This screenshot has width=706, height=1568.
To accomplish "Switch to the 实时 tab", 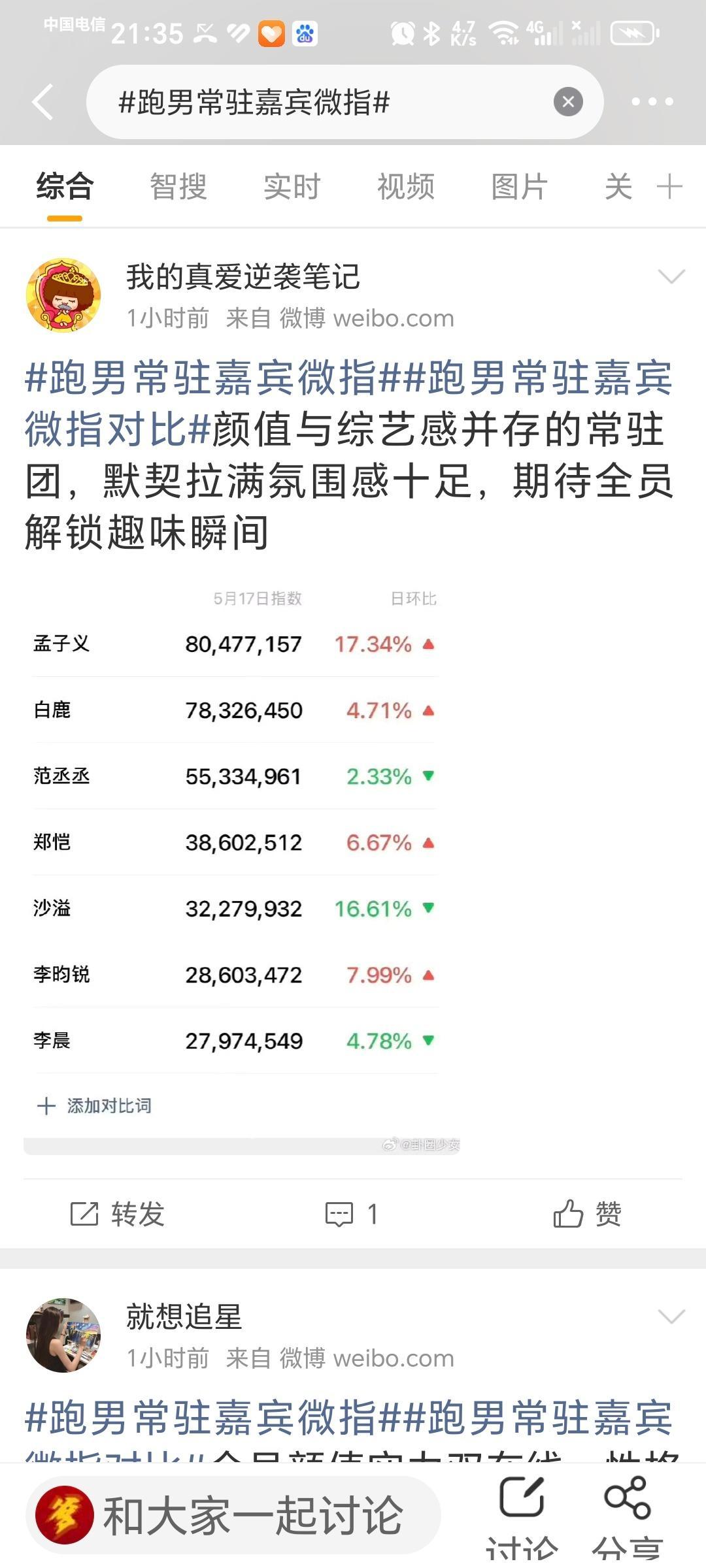I will coord(292,187).
